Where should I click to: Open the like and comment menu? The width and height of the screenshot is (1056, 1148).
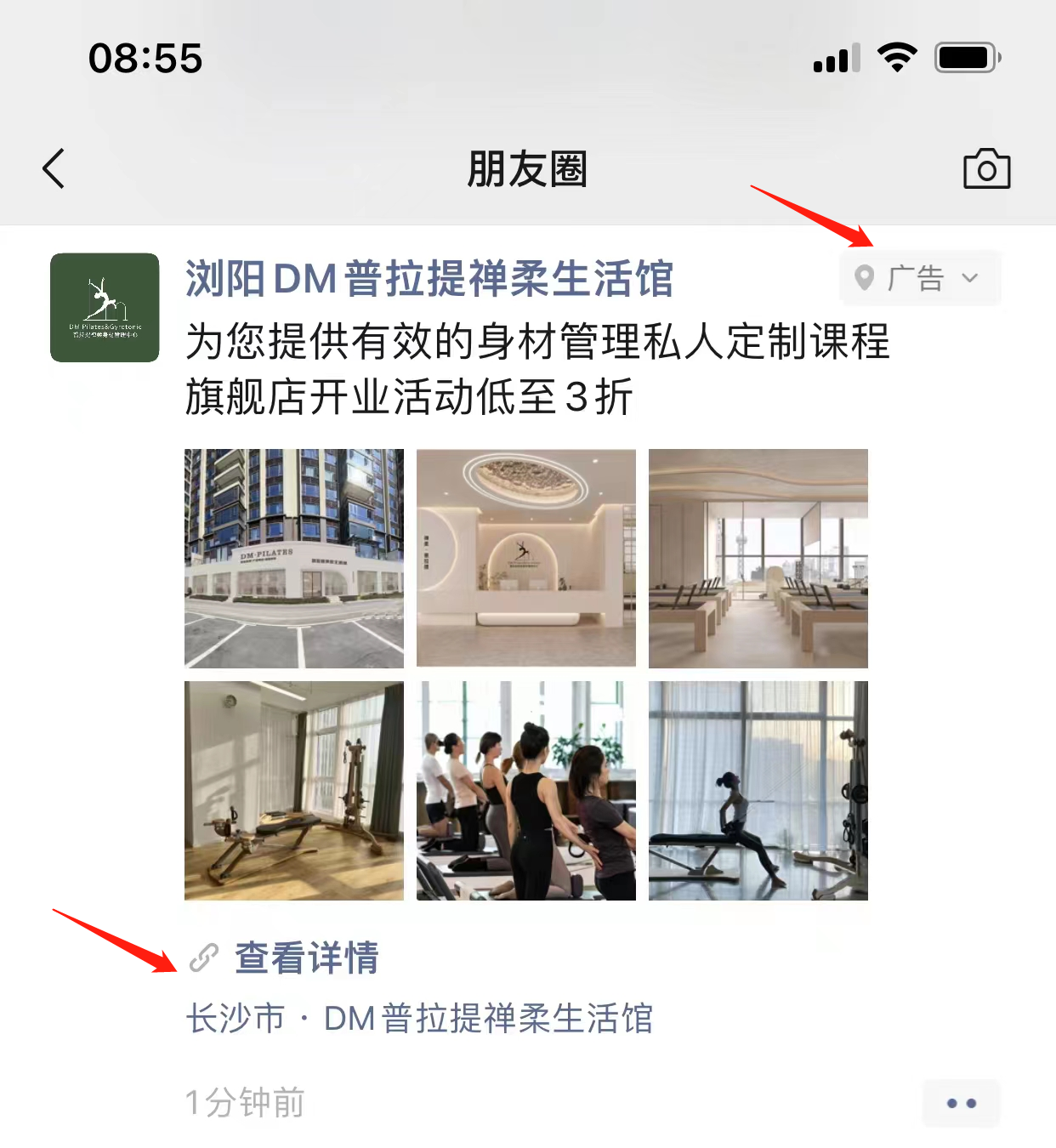coord(961,1103)
